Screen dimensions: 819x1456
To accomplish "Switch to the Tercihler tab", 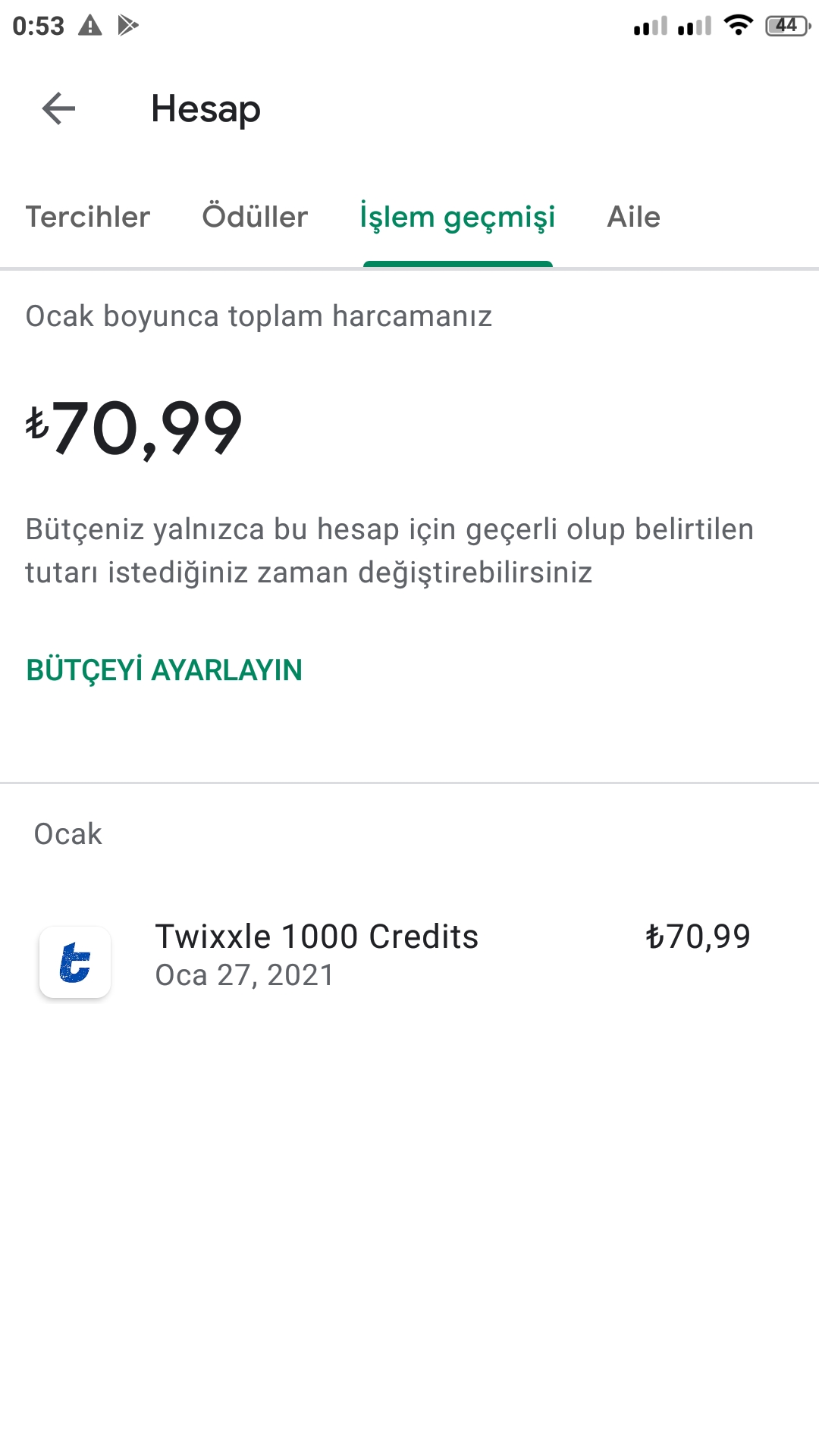I will pyautogui.click(x=88, y=217).
